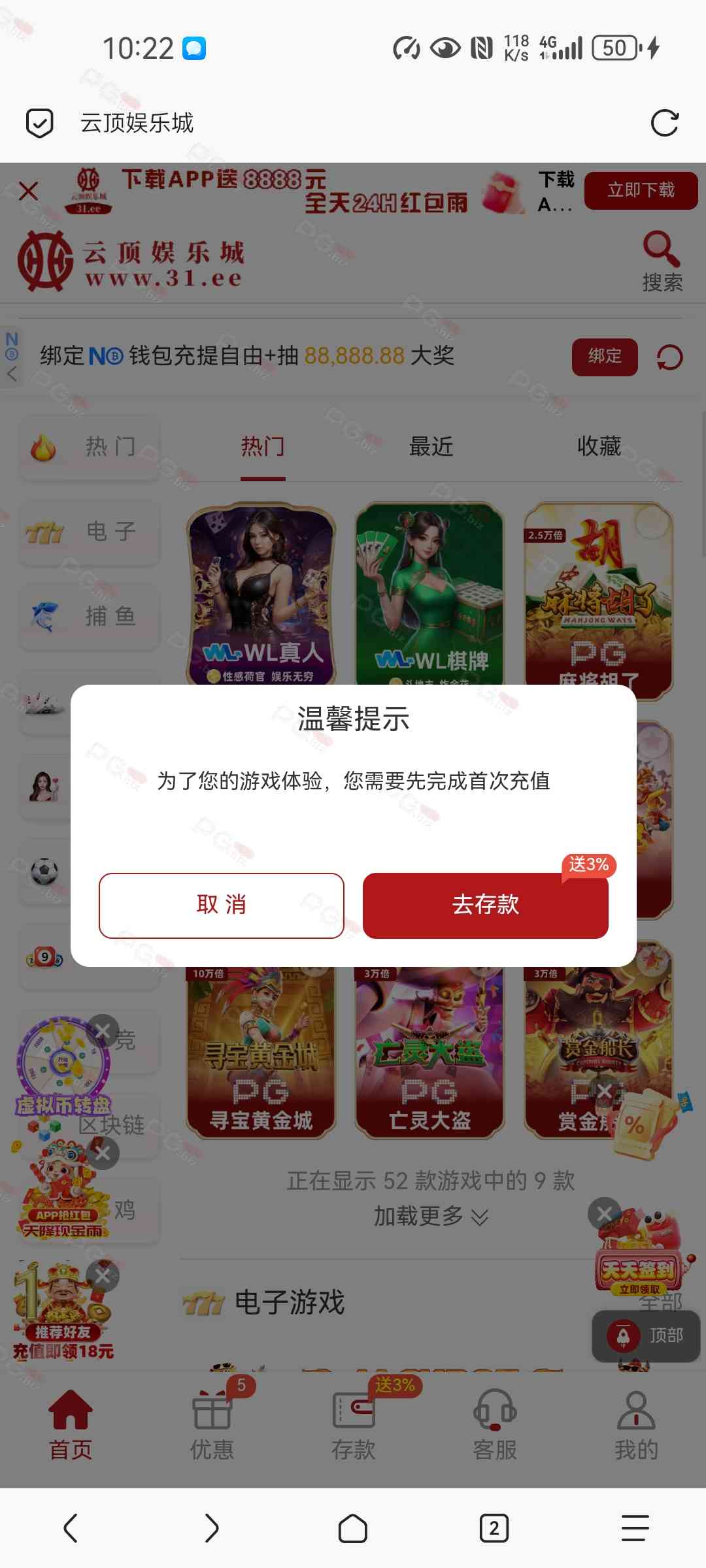
Task: Go to the browser home page
Action: tap(352, 1528)
